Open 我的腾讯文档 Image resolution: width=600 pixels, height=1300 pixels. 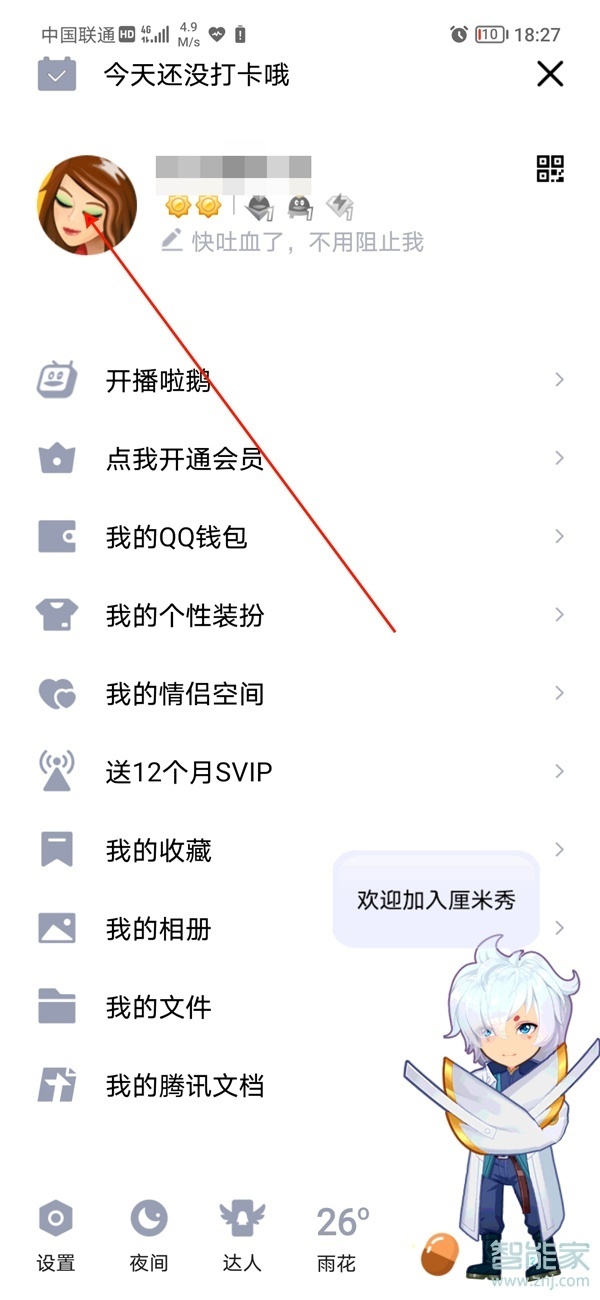184,1085
